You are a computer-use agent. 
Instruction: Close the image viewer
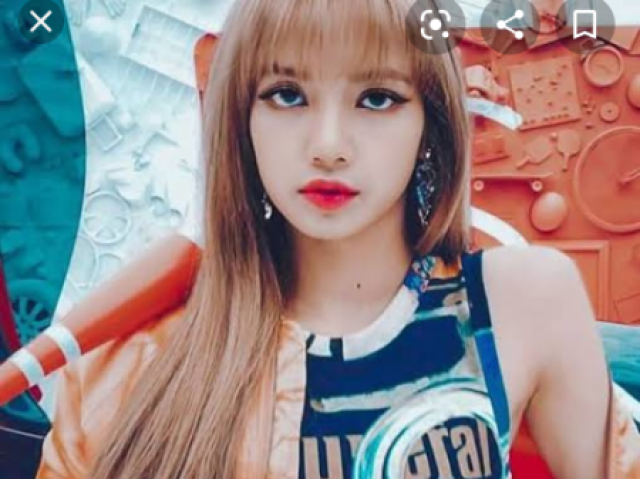(x=40, y=21)
